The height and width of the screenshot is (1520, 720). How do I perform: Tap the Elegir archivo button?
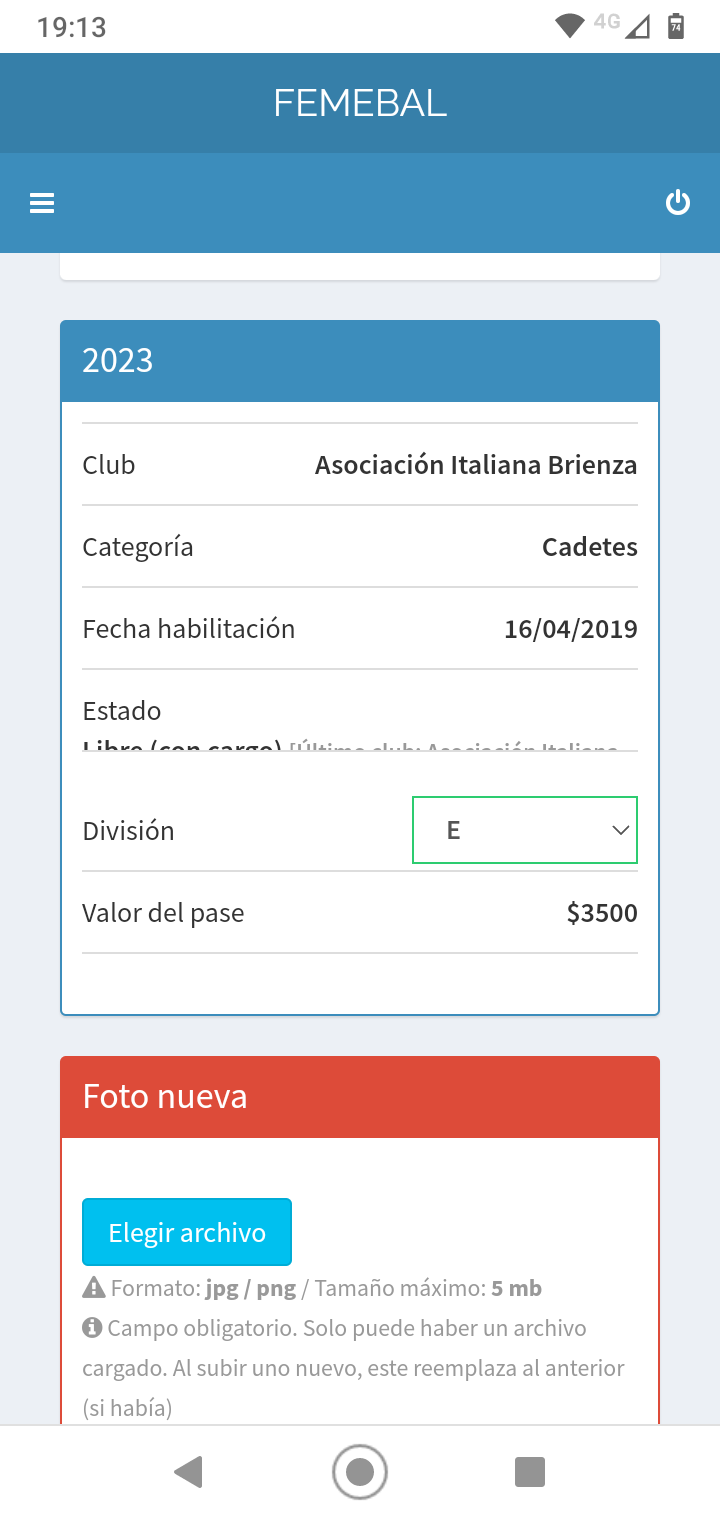(187, 1232)
